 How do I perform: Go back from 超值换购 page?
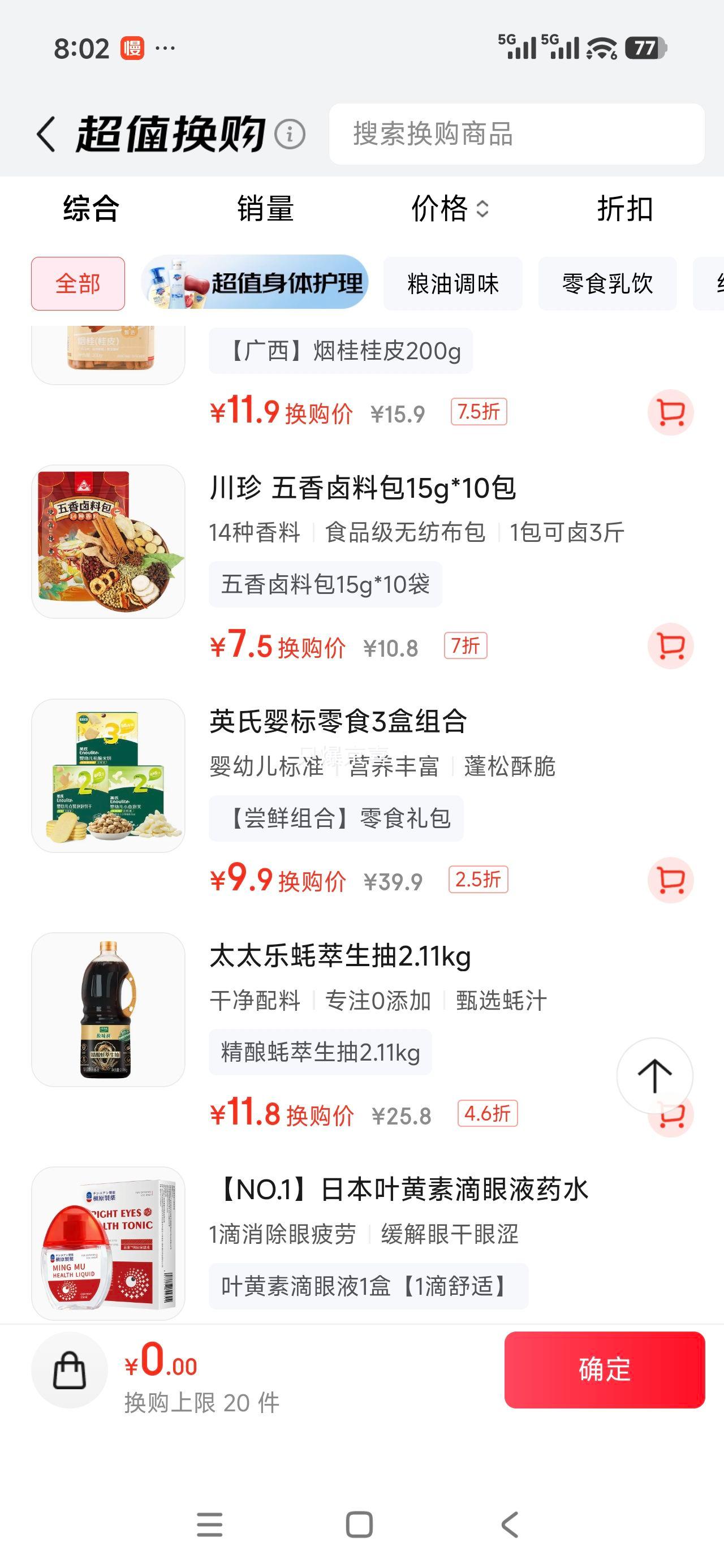click(x=46, y=134)
